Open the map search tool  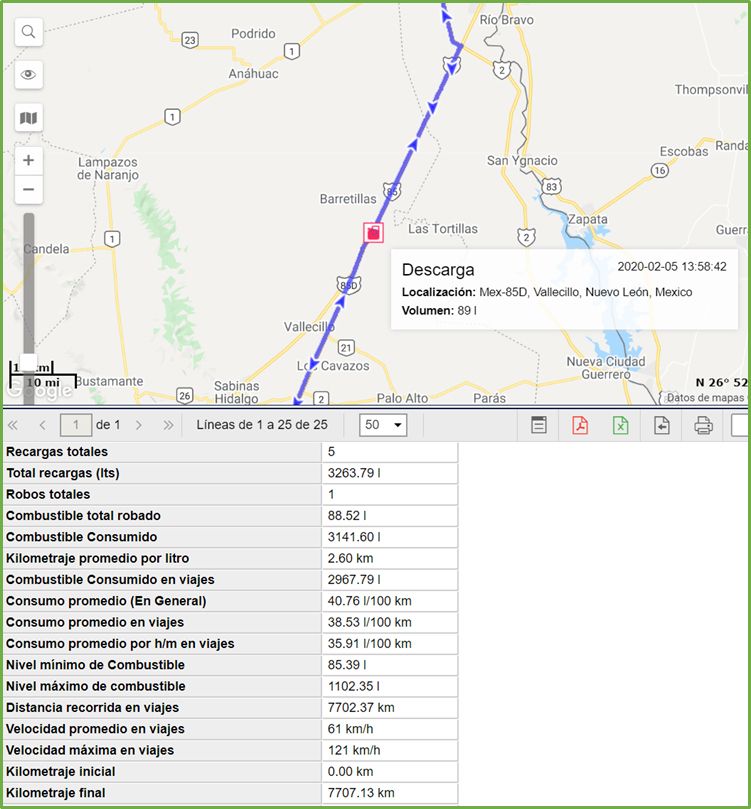[29, 32]
